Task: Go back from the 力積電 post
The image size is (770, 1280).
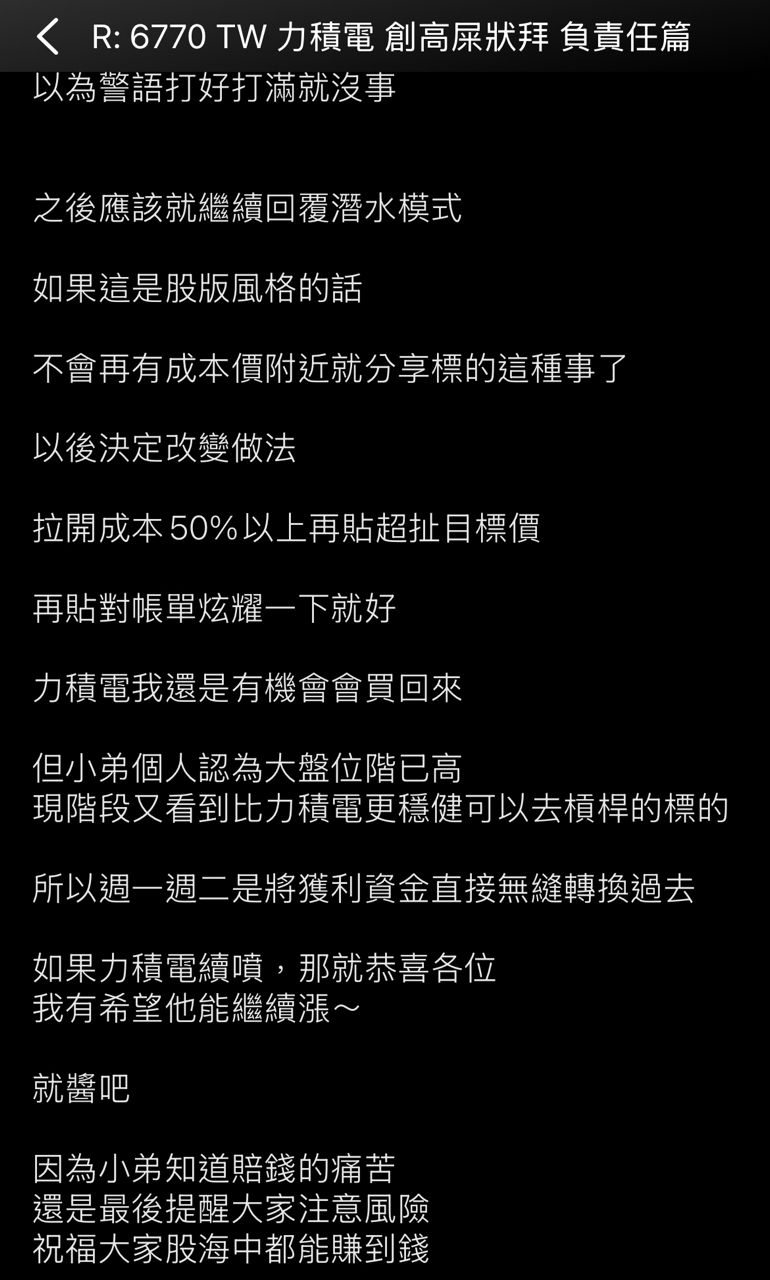Action: 47,38
